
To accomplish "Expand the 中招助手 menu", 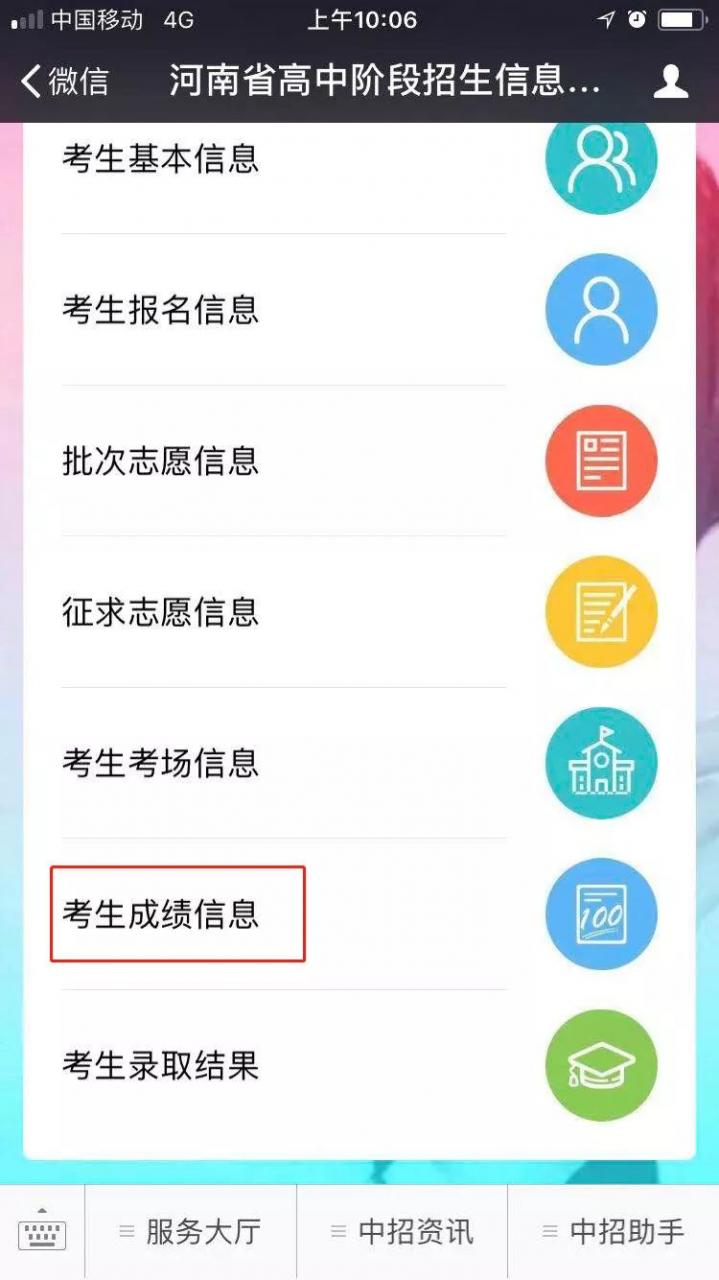I will 613,1232.
